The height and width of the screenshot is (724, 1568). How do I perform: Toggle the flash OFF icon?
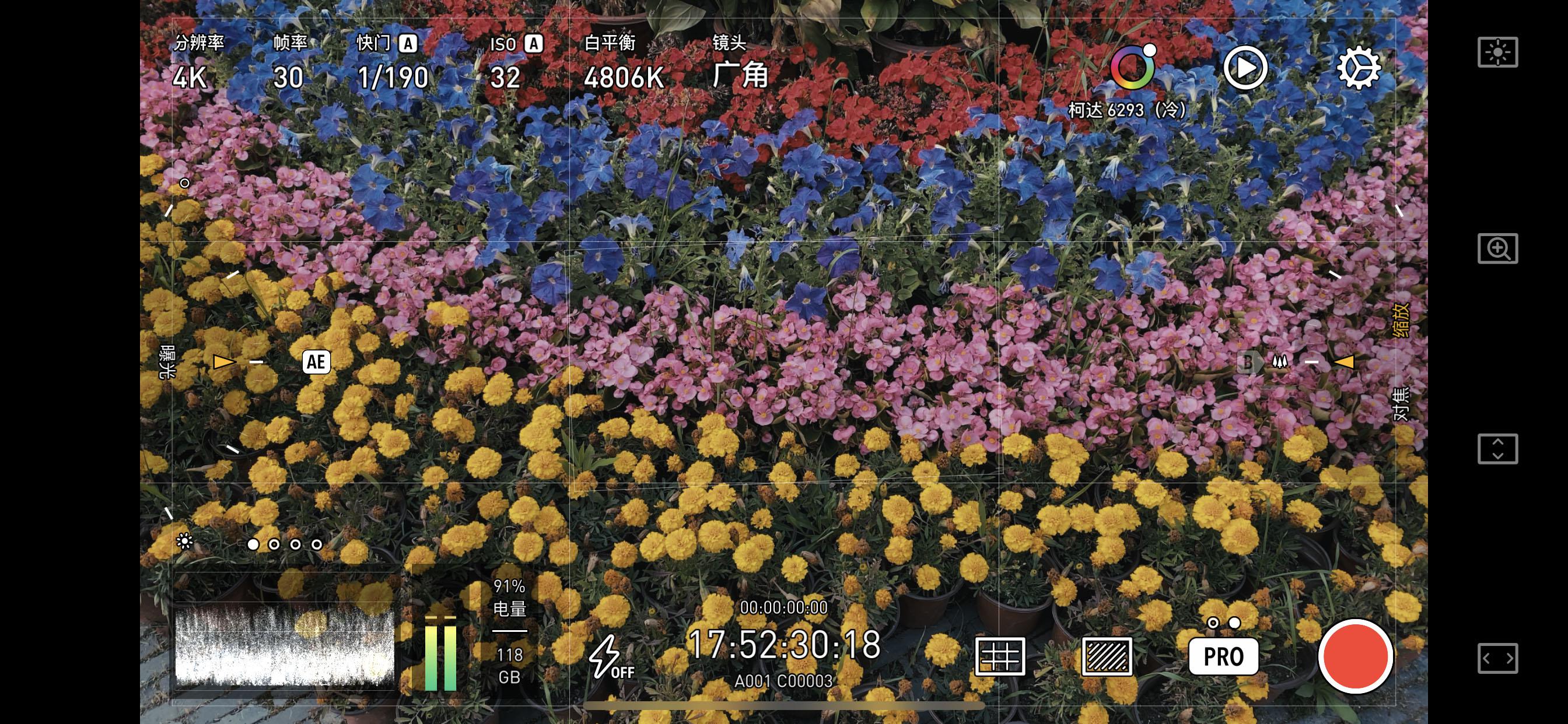point(610,657)
